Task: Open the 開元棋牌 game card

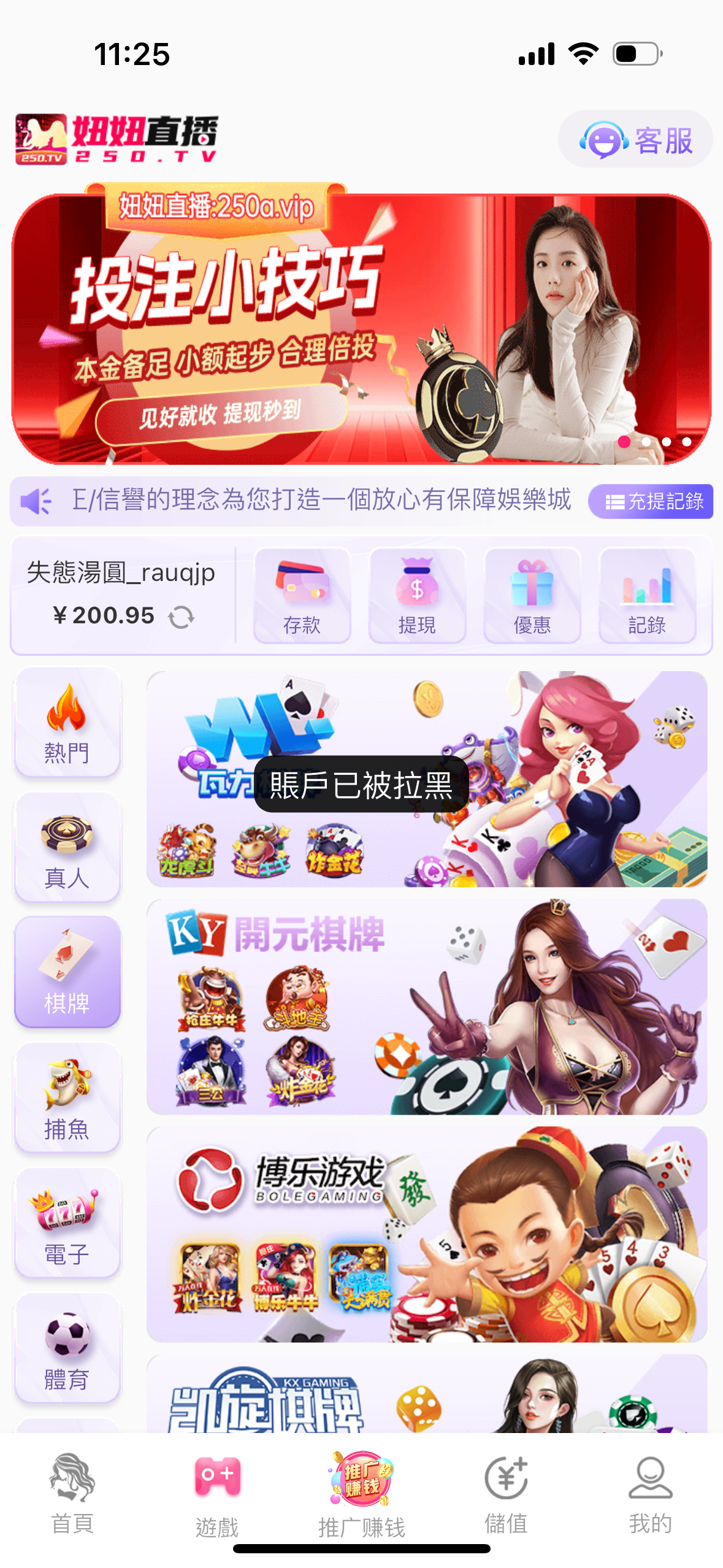Action: point(426,1007)
